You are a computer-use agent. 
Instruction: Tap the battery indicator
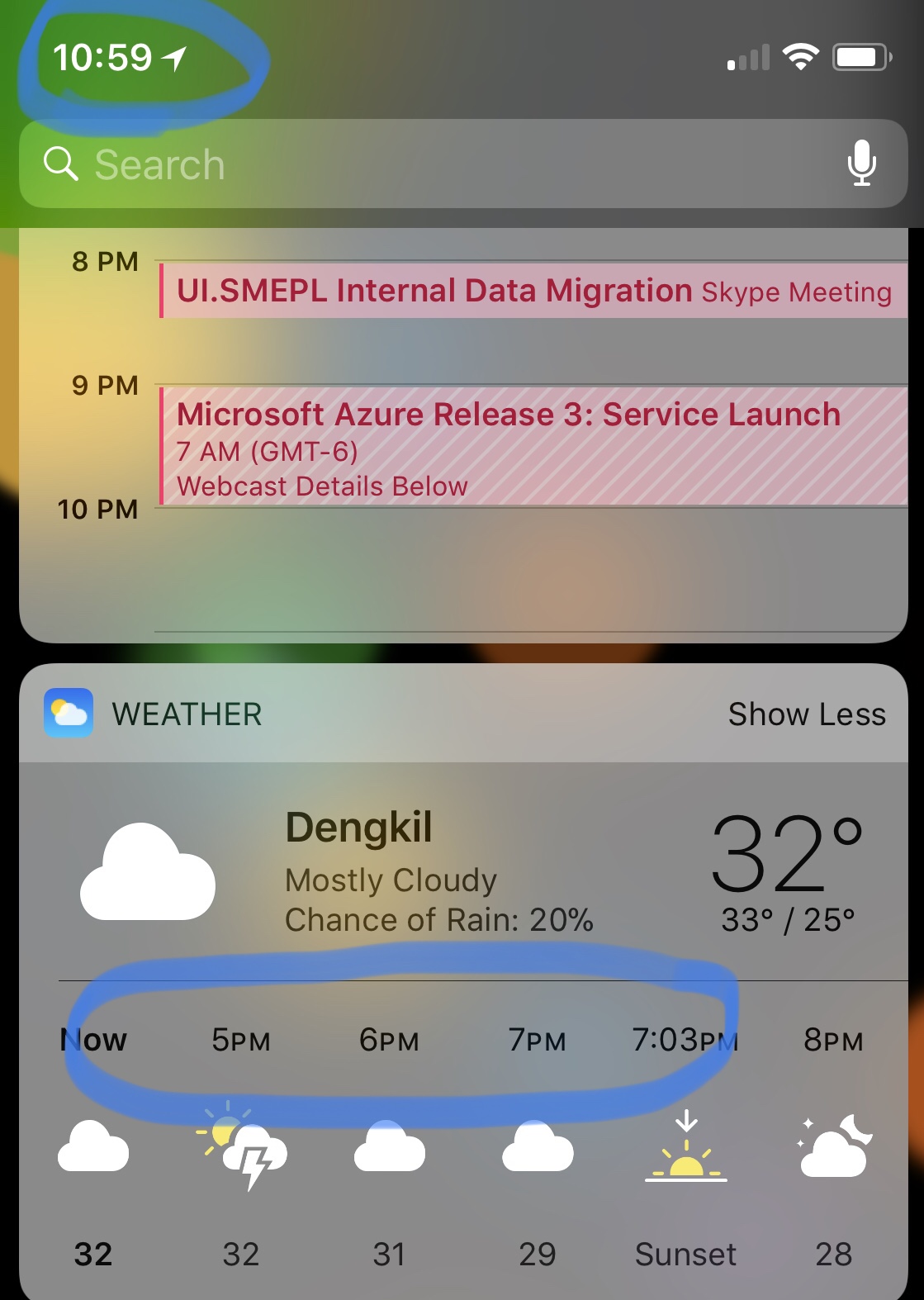[x=860, y=56]
